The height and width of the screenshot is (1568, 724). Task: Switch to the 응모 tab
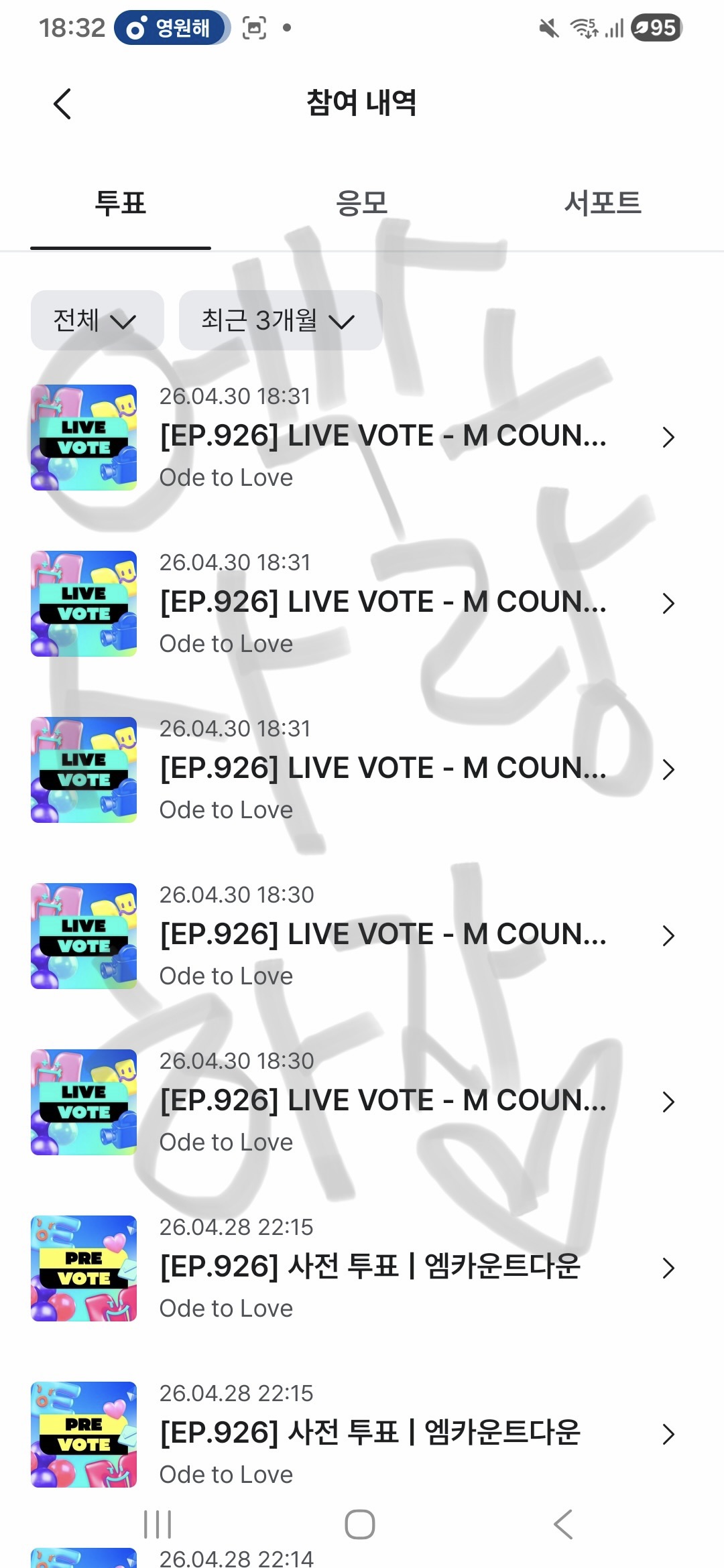point(362,203)
